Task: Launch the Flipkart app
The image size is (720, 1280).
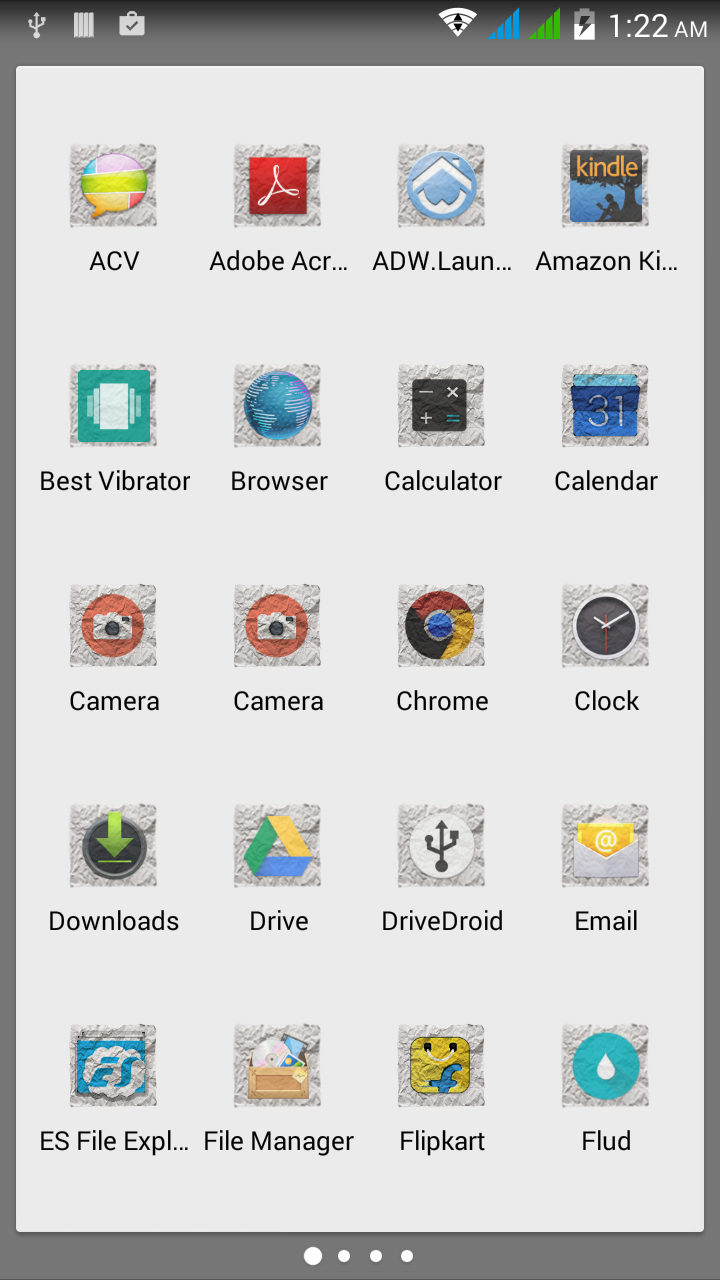Action: pyautogui.click(x=442, y=1066)
